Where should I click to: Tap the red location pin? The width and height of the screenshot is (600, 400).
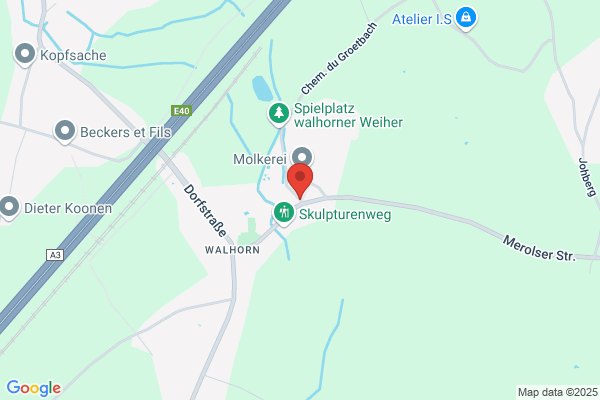click(x=300, y=181)
